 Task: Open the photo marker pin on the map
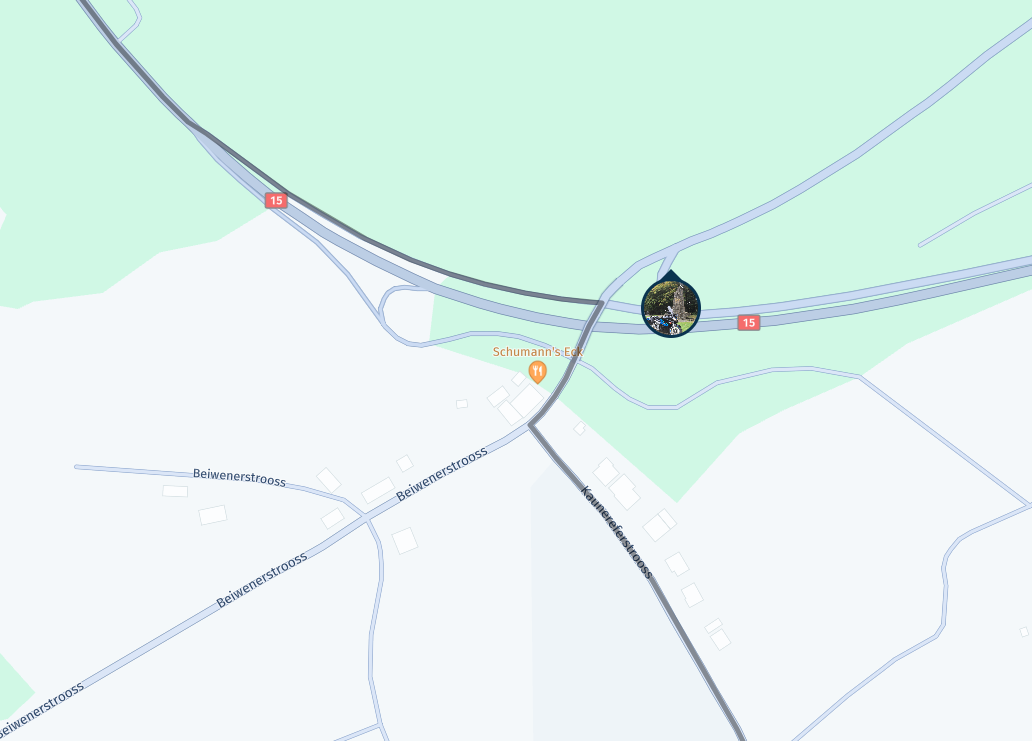670,307
